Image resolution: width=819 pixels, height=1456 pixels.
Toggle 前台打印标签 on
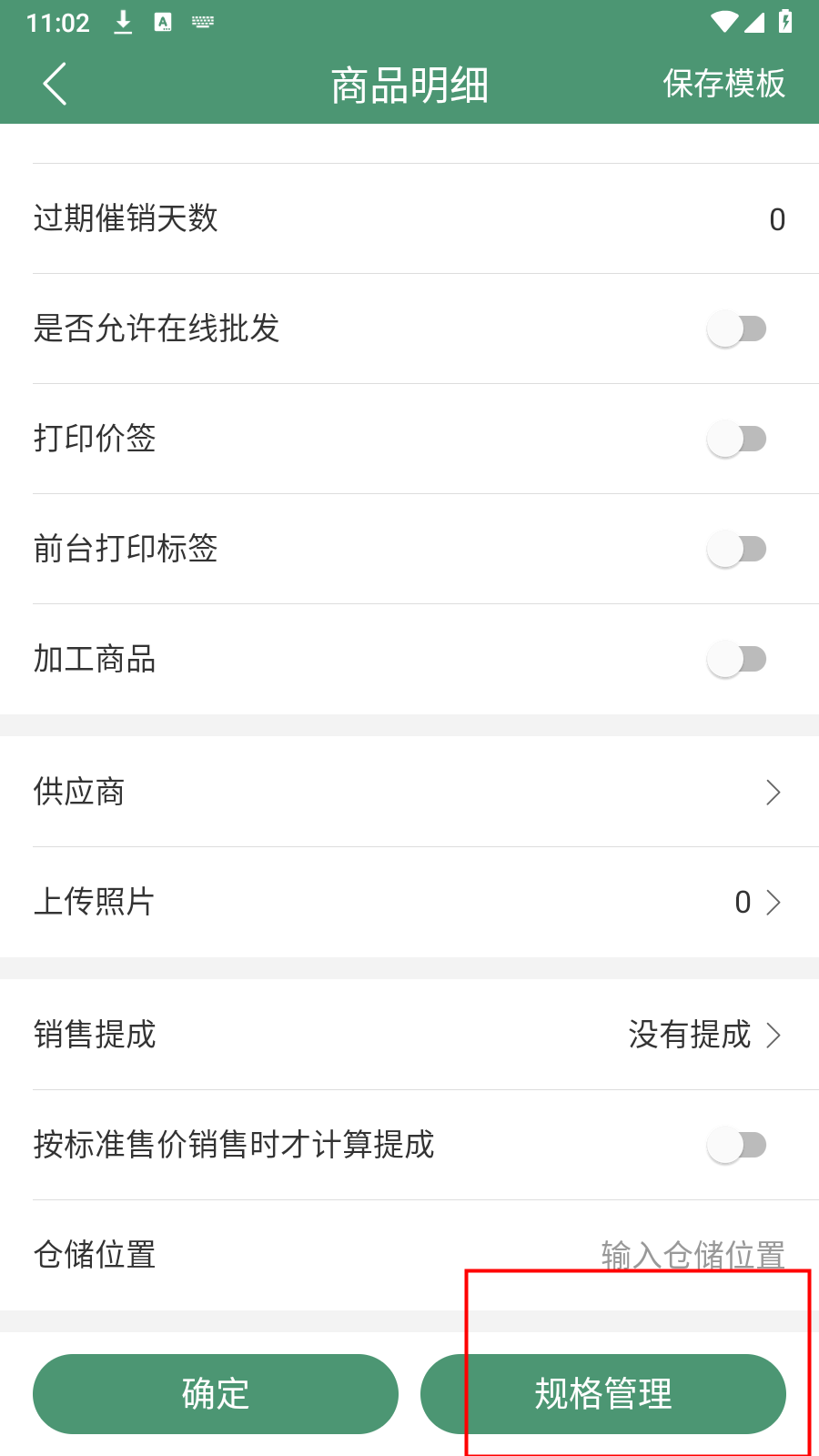point(737,549)
